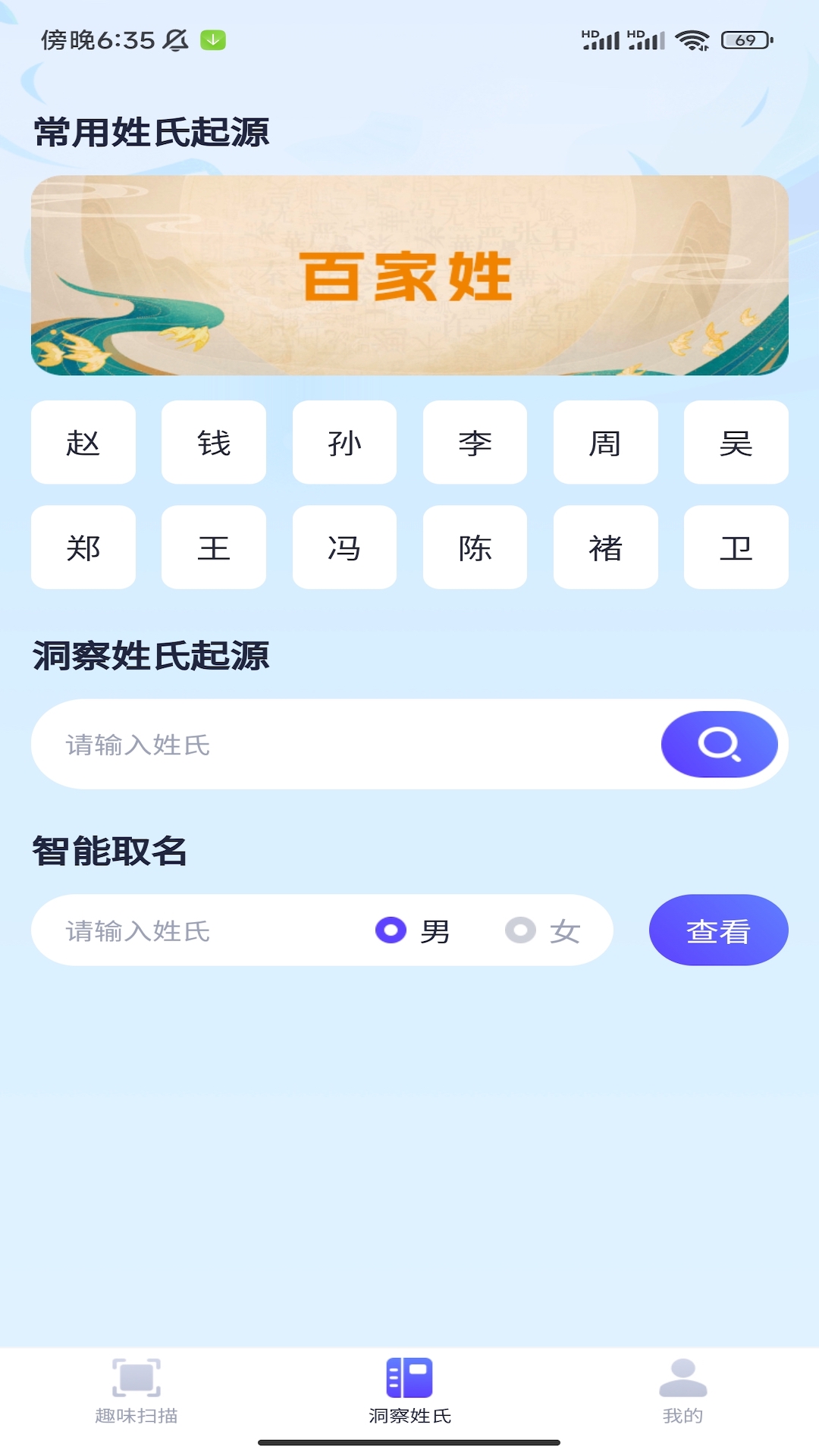Focus the 洞察姓氏起源 surname input field
819x1456 pixels.
coord(341,745)
